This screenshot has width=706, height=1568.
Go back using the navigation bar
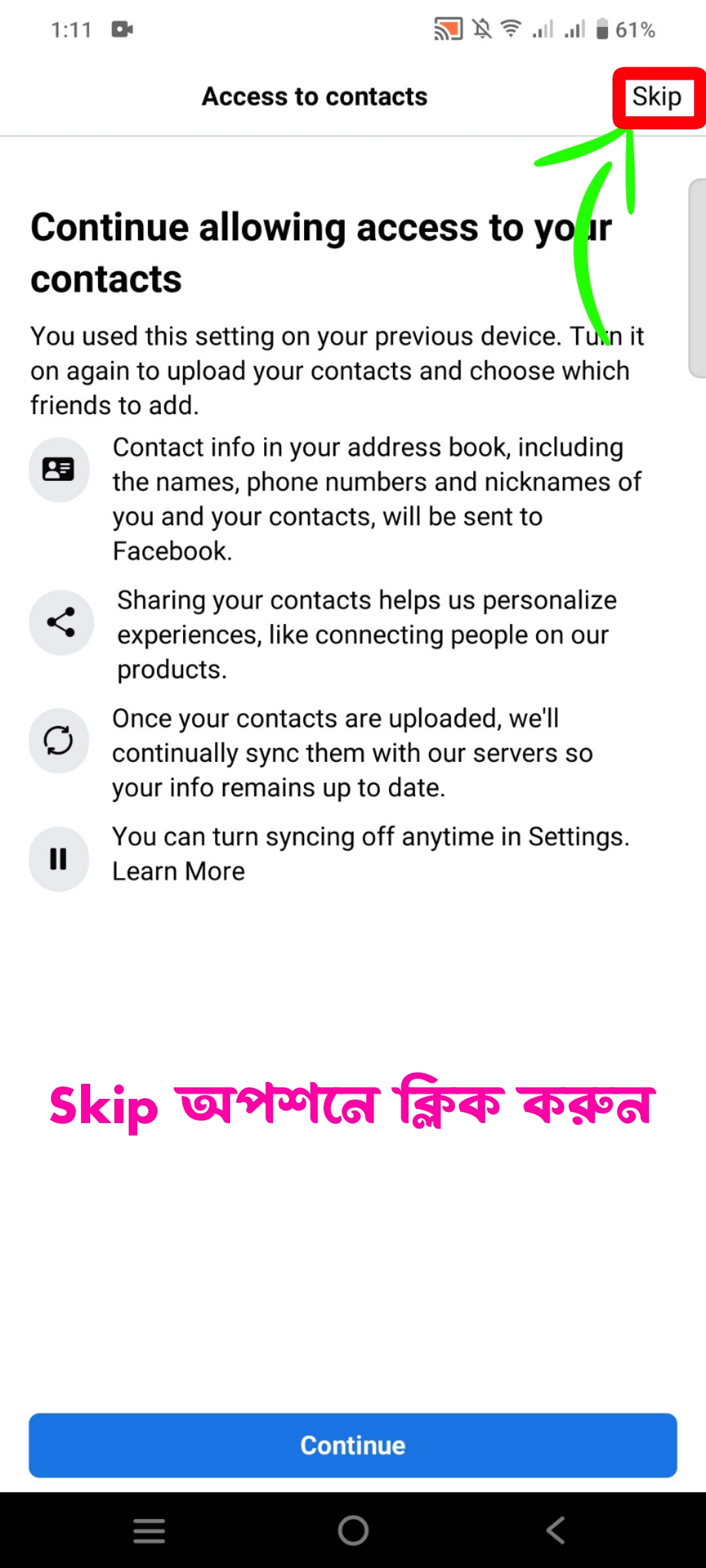(x=556, y=1530)
